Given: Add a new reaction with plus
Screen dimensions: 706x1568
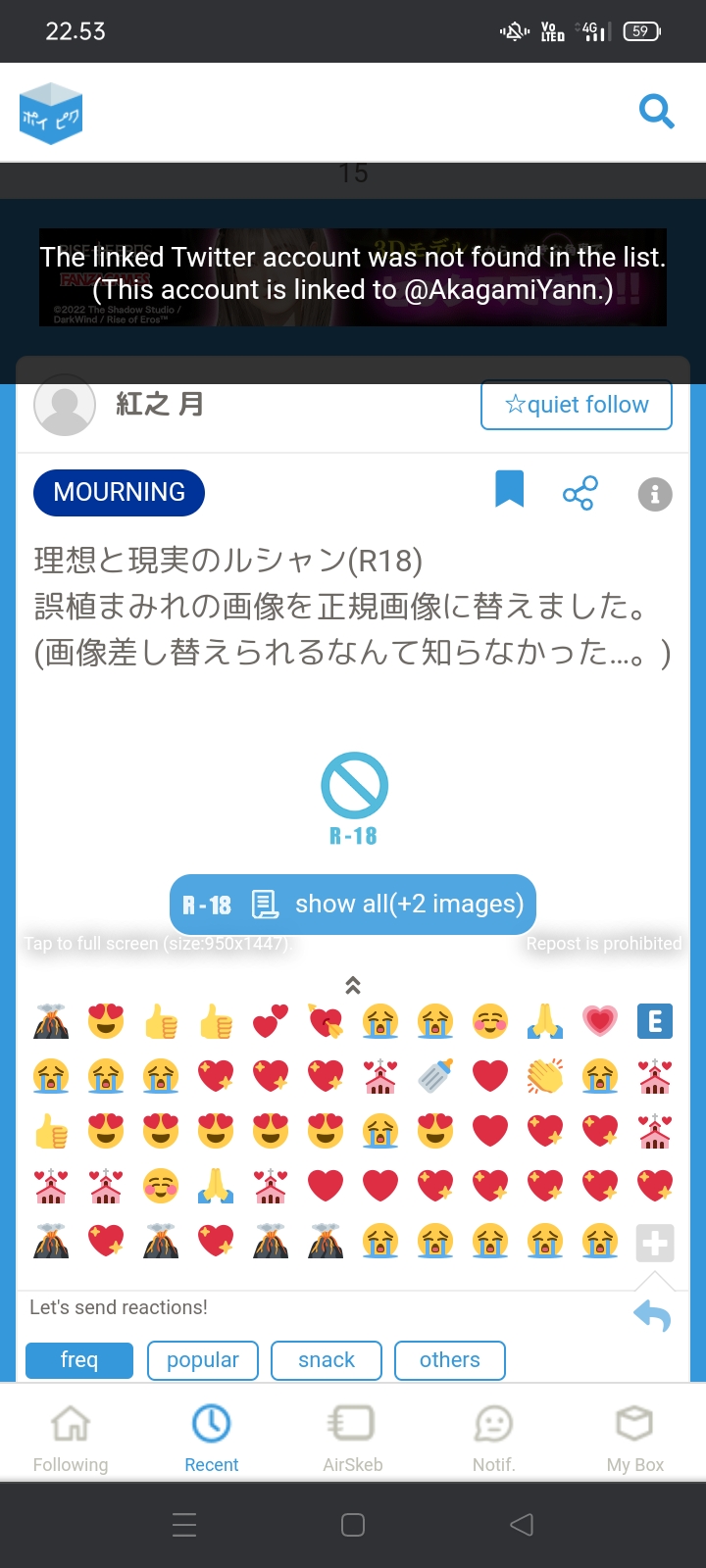Looking at the screenshot, I should coord(655,1243).
